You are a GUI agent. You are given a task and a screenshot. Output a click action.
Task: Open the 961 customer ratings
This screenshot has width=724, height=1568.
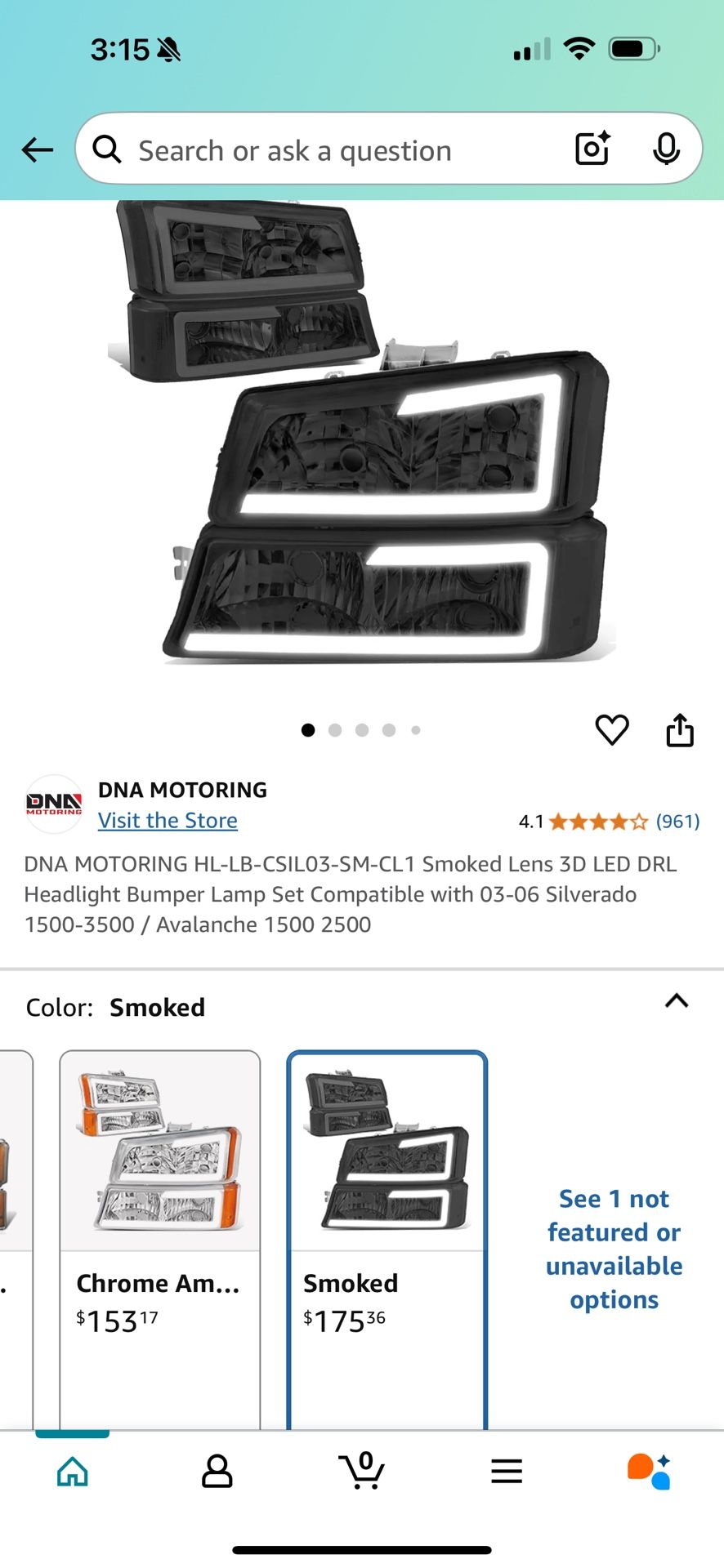click(x=677, y=821)
